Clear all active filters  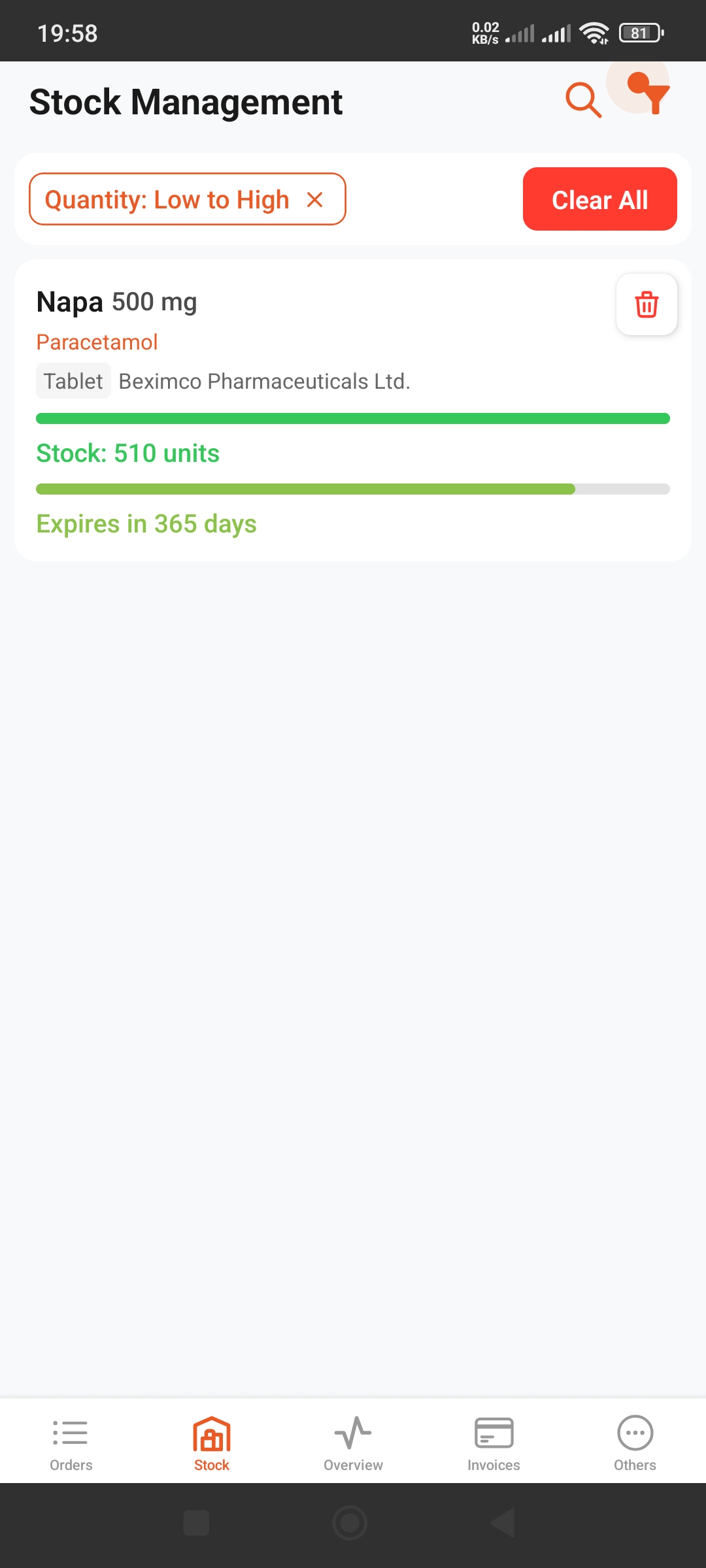tap(599, 199)
